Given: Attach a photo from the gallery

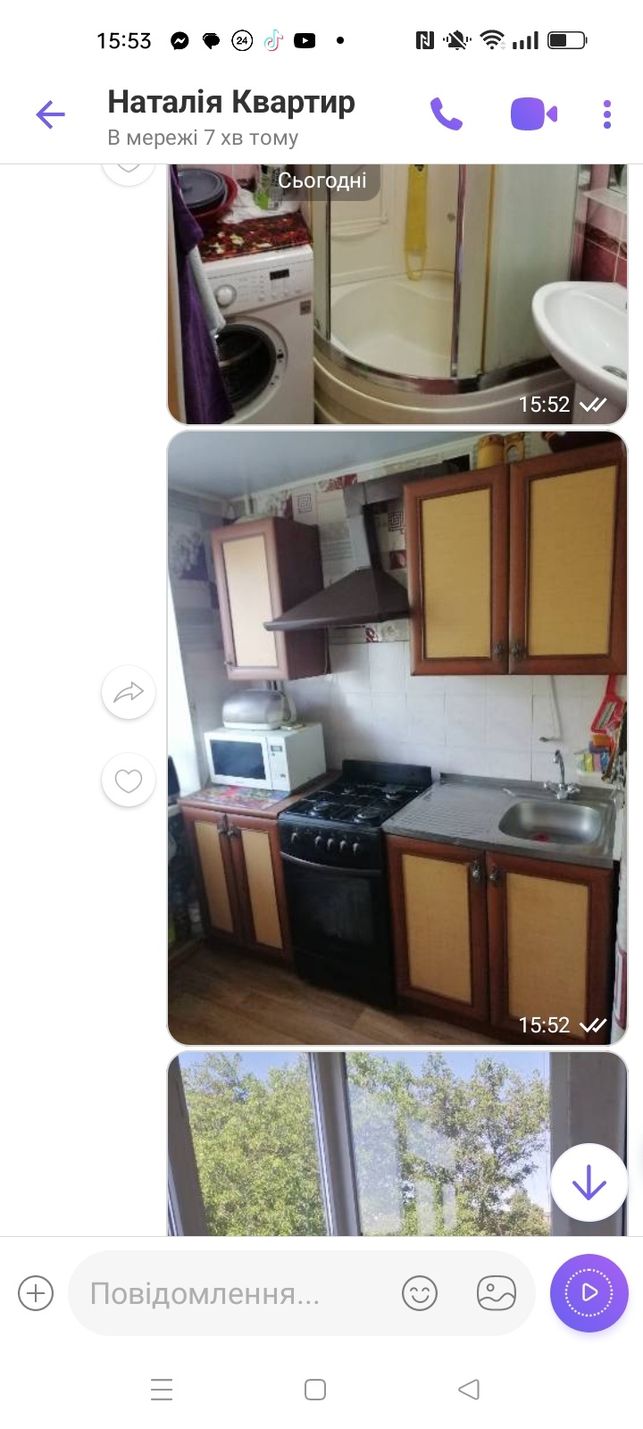Looking at the screenshot, I should (496, 1293).
